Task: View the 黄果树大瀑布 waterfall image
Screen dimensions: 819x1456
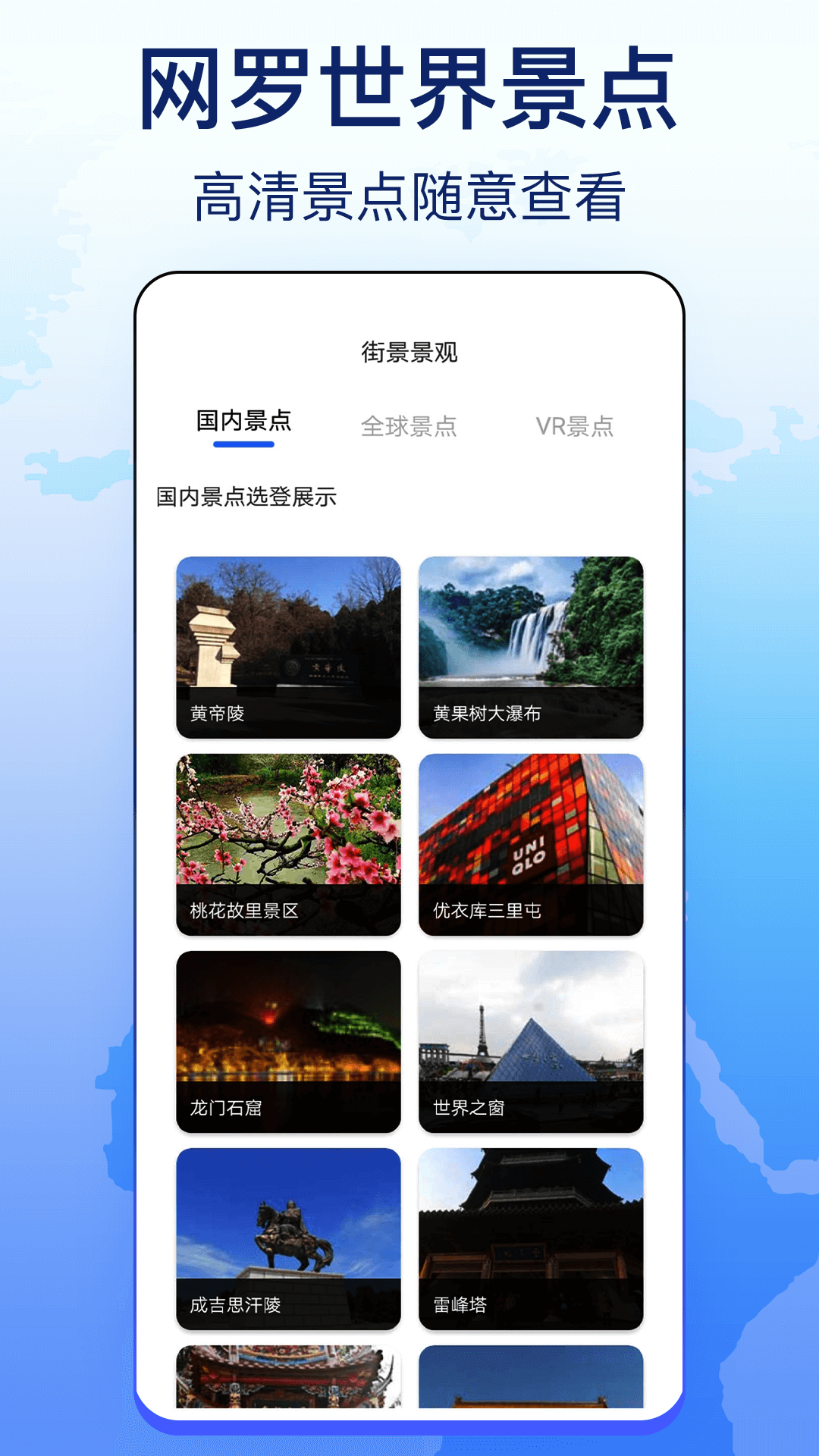Action: (x=532, y=645)
